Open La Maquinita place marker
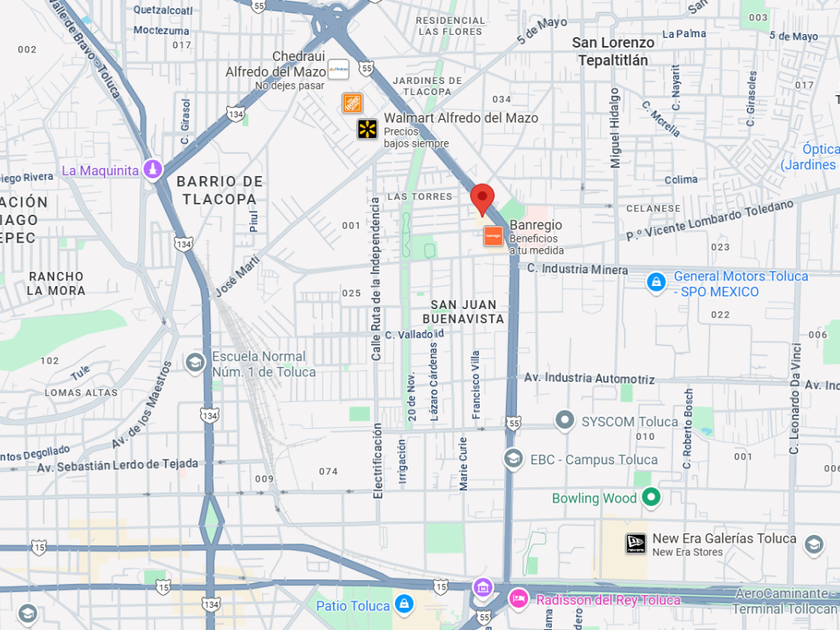This screenshot has height=630, width=840. coord(152,169)
